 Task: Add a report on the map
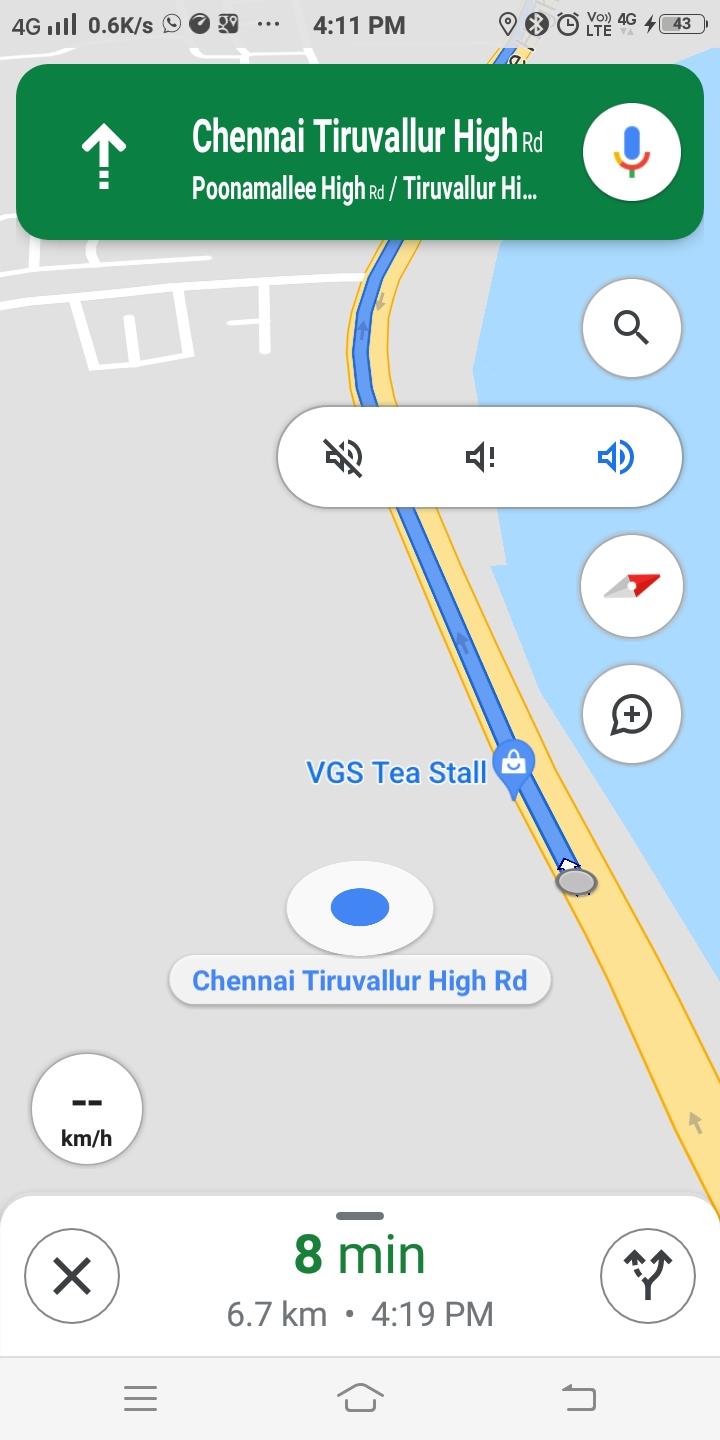tap(631, 714)
